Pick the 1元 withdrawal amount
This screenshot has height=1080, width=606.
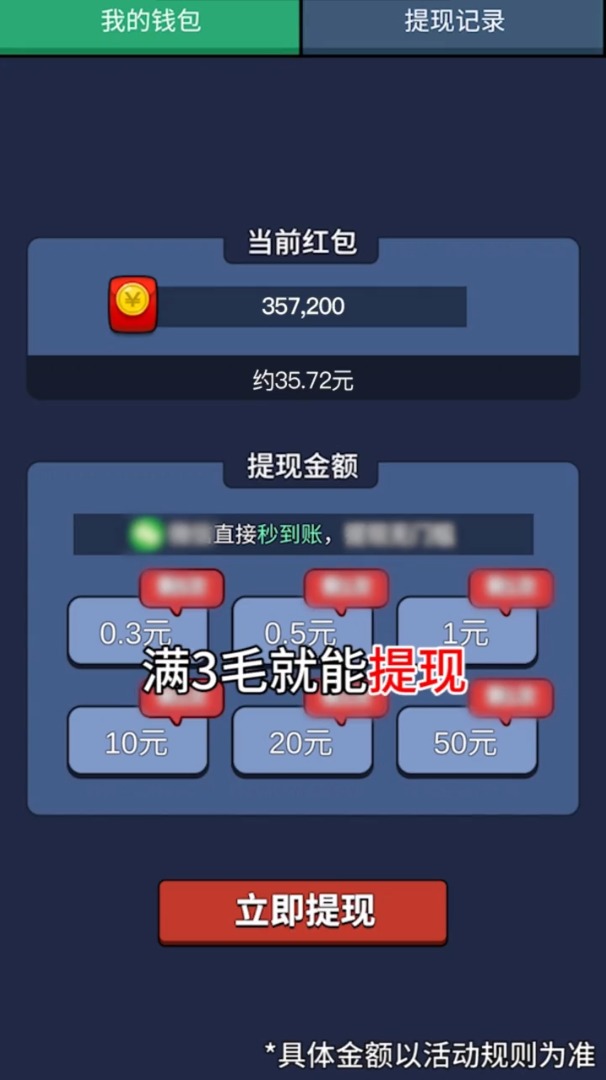tap(467, 632)
